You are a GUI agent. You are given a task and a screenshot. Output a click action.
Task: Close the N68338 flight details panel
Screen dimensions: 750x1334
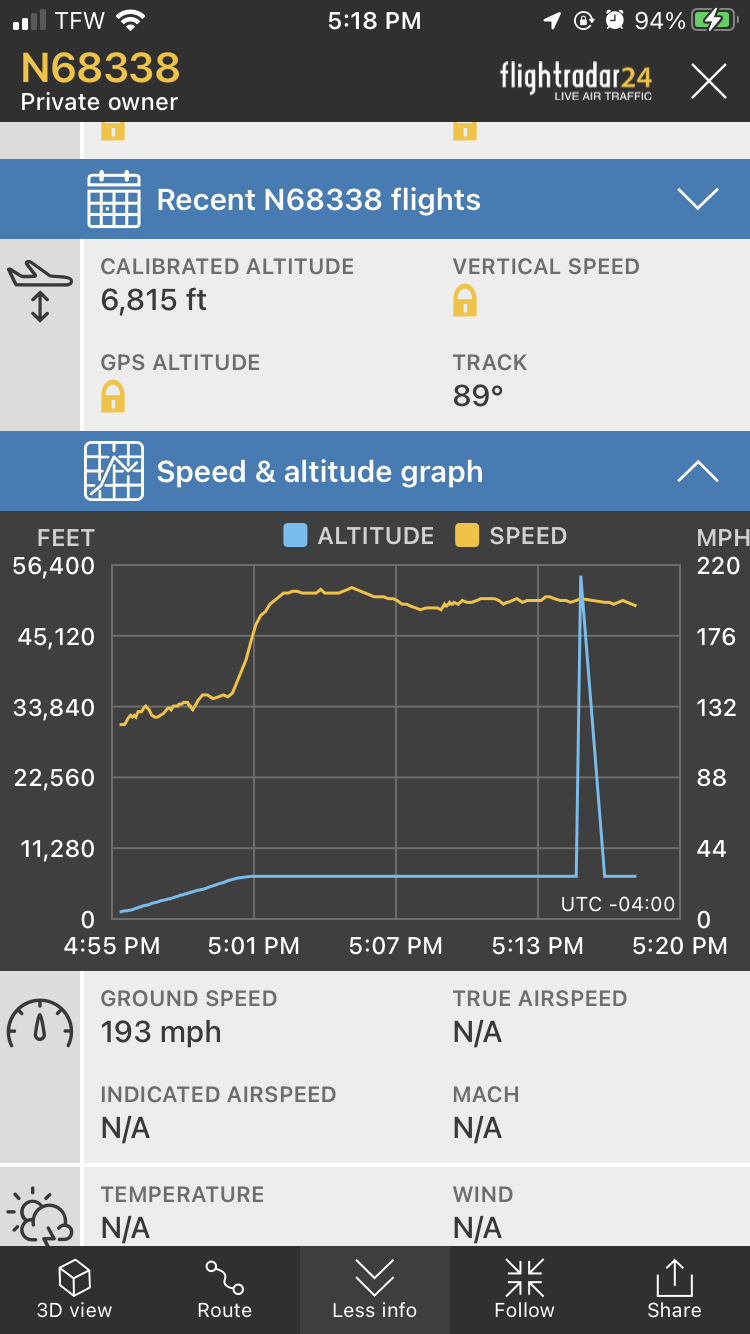pyautogui.click(x=708, y=81)
